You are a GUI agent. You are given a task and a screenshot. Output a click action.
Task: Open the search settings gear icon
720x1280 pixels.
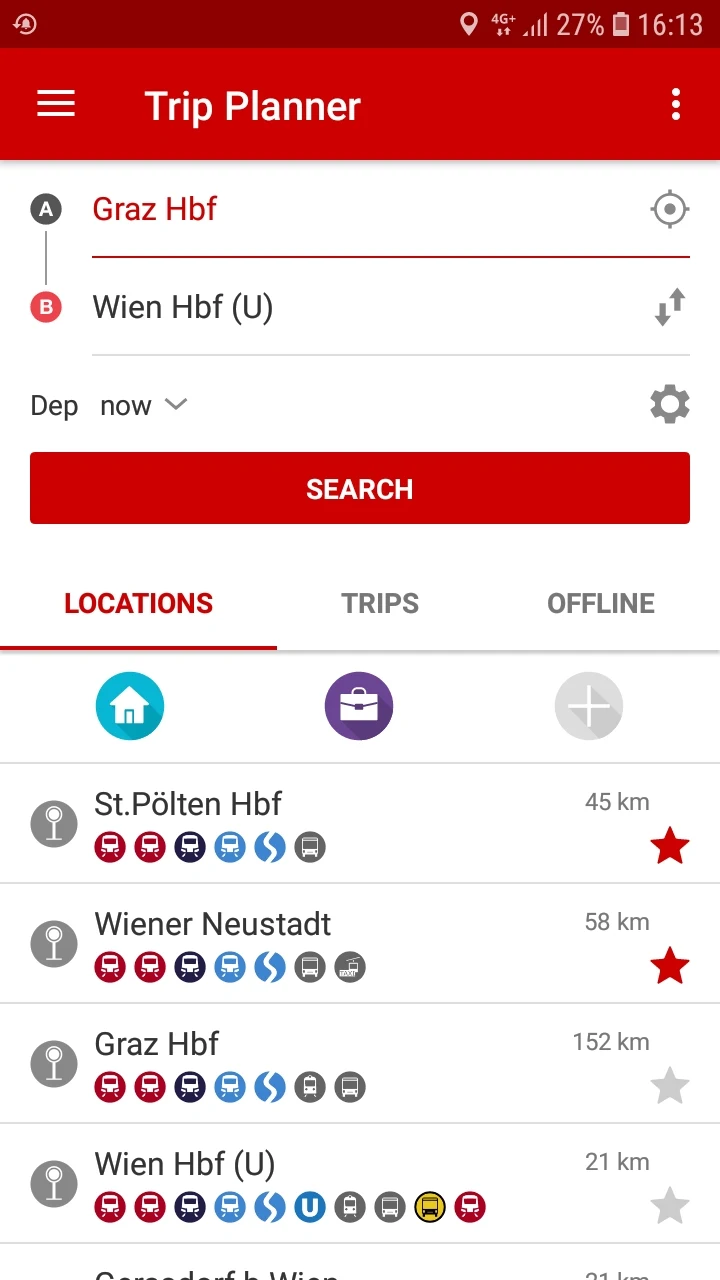point(669,404)
